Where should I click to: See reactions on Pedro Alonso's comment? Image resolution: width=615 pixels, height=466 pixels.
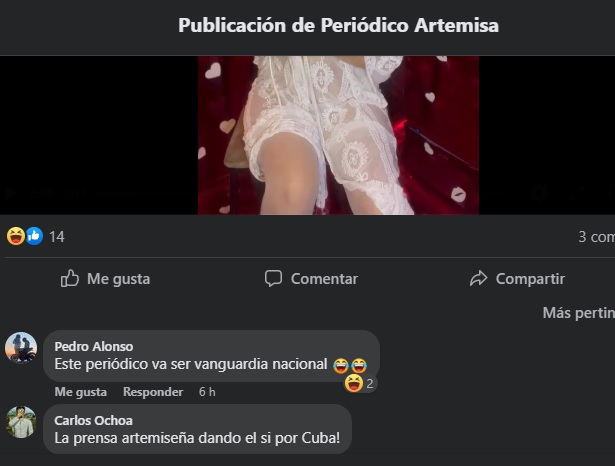click(360, 383)
